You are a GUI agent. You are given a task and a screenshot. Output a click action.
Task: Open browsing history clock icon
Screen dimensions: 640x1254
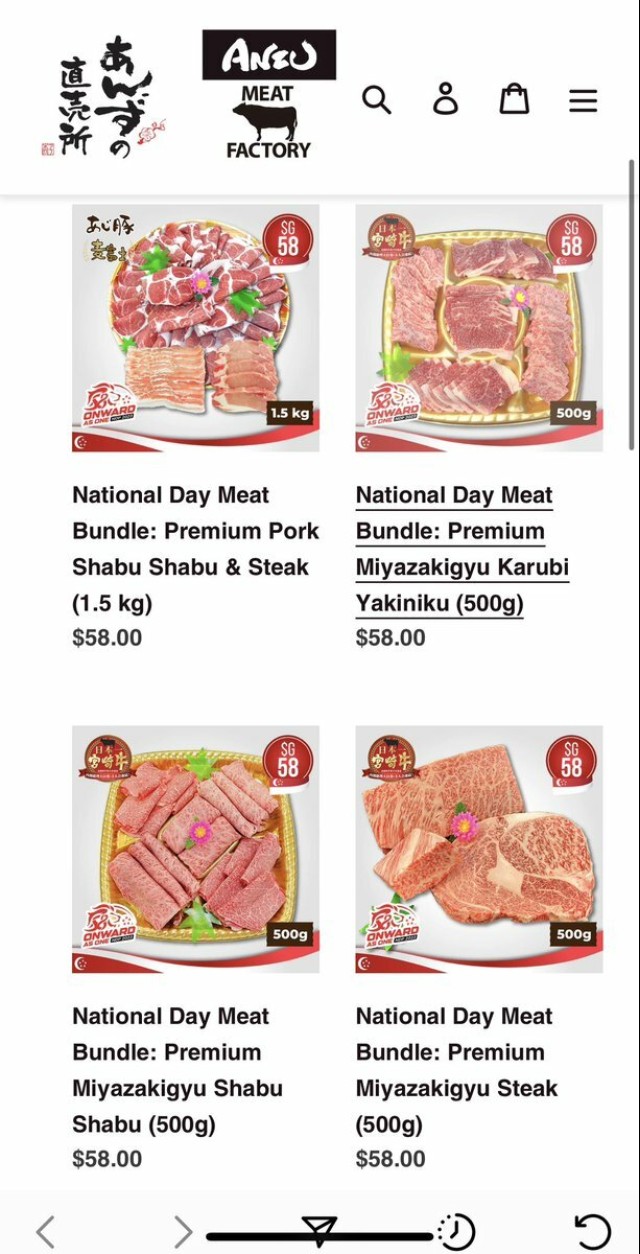tap(456, 1231)
